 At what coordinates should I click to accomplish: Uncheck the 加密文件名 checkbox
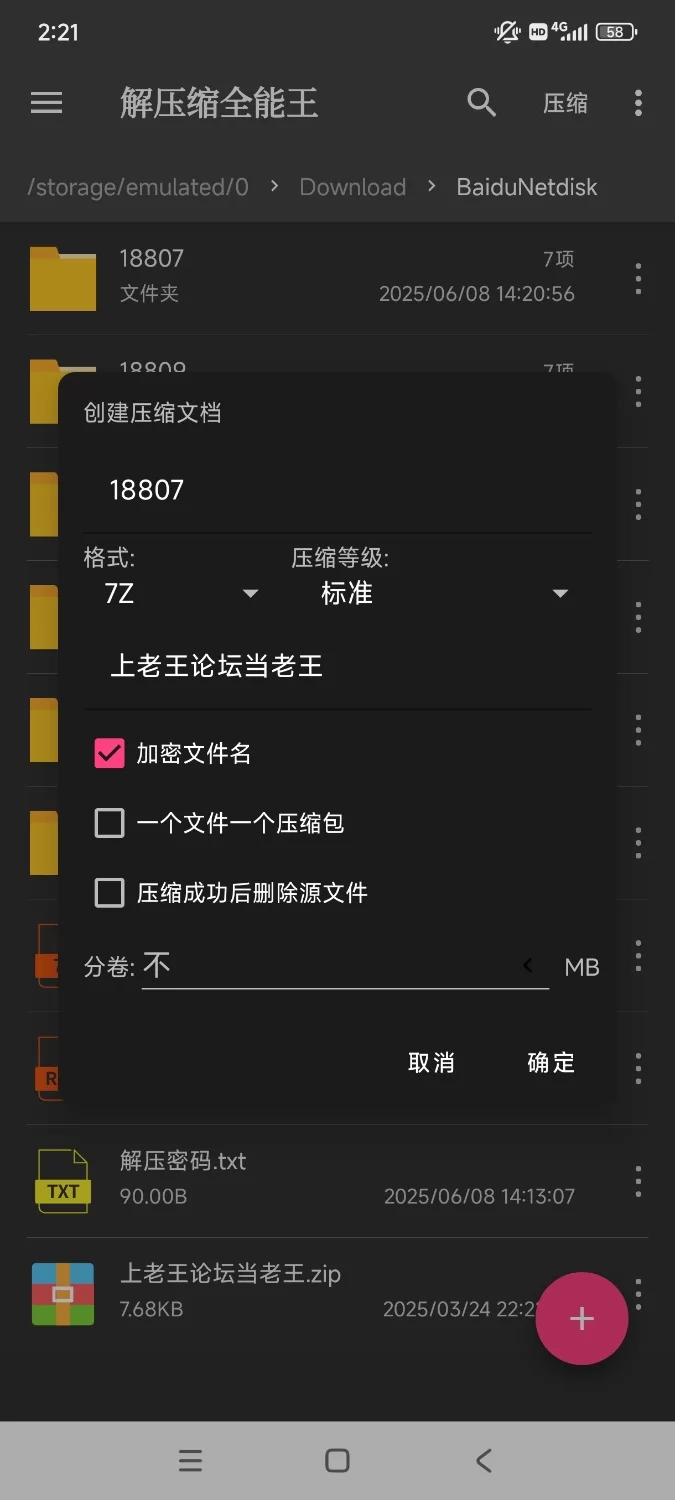click(x=109, y=754)
